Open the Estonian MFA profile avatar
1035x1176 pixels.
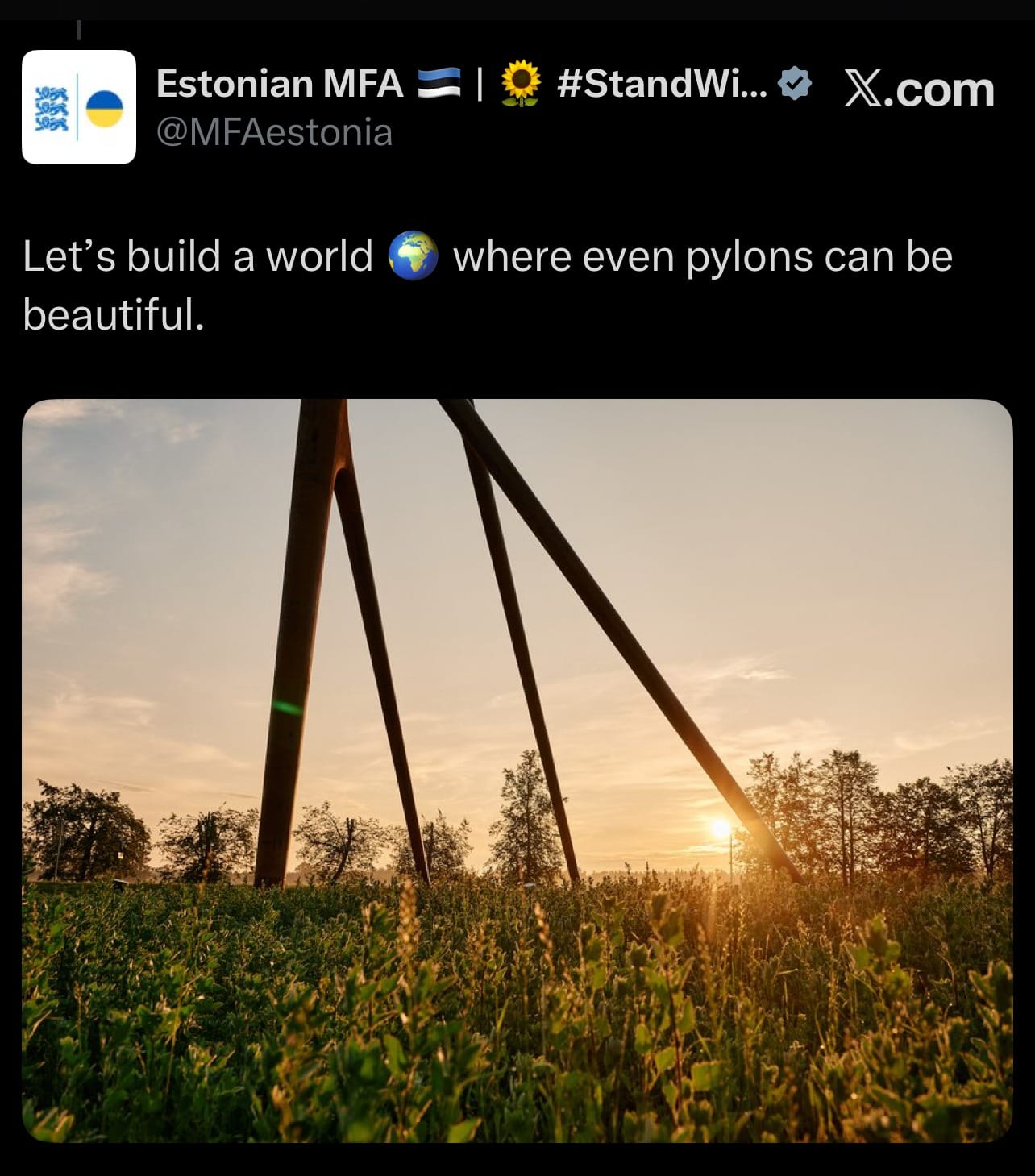point(79,107)
